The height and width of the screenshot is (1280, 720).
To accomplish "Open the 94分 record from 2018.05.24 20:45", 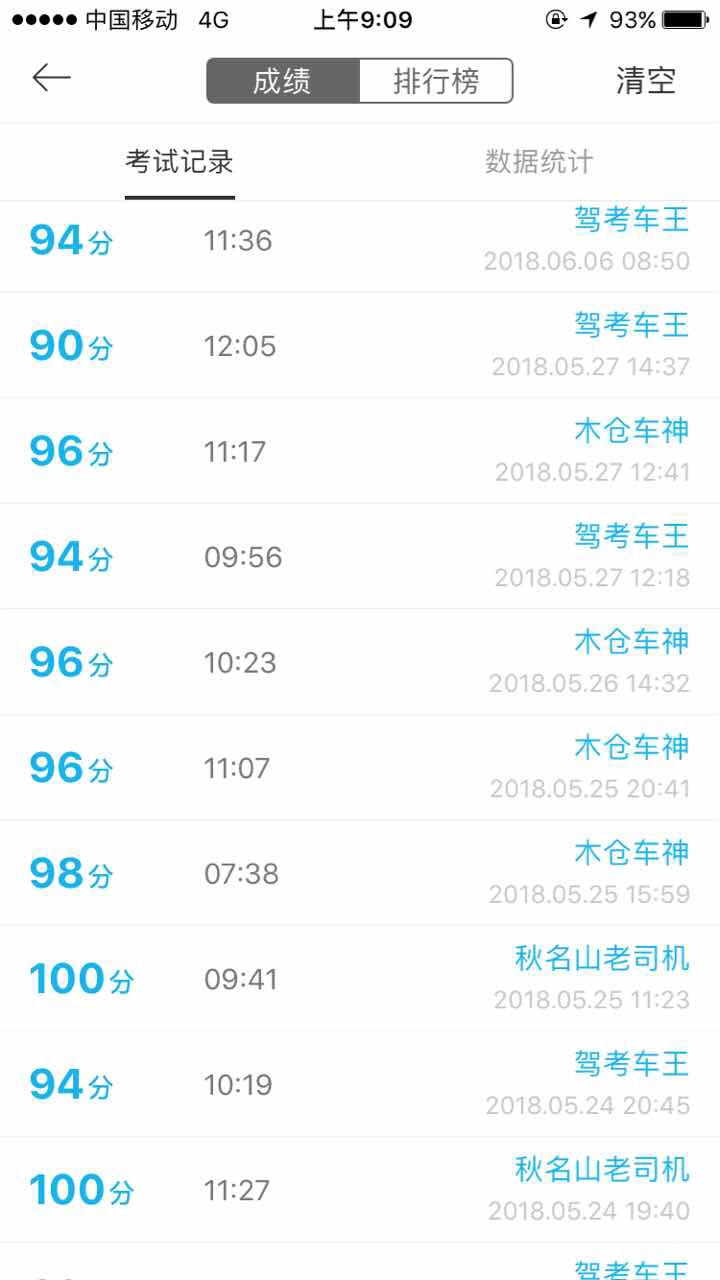I will point(360,1084).
